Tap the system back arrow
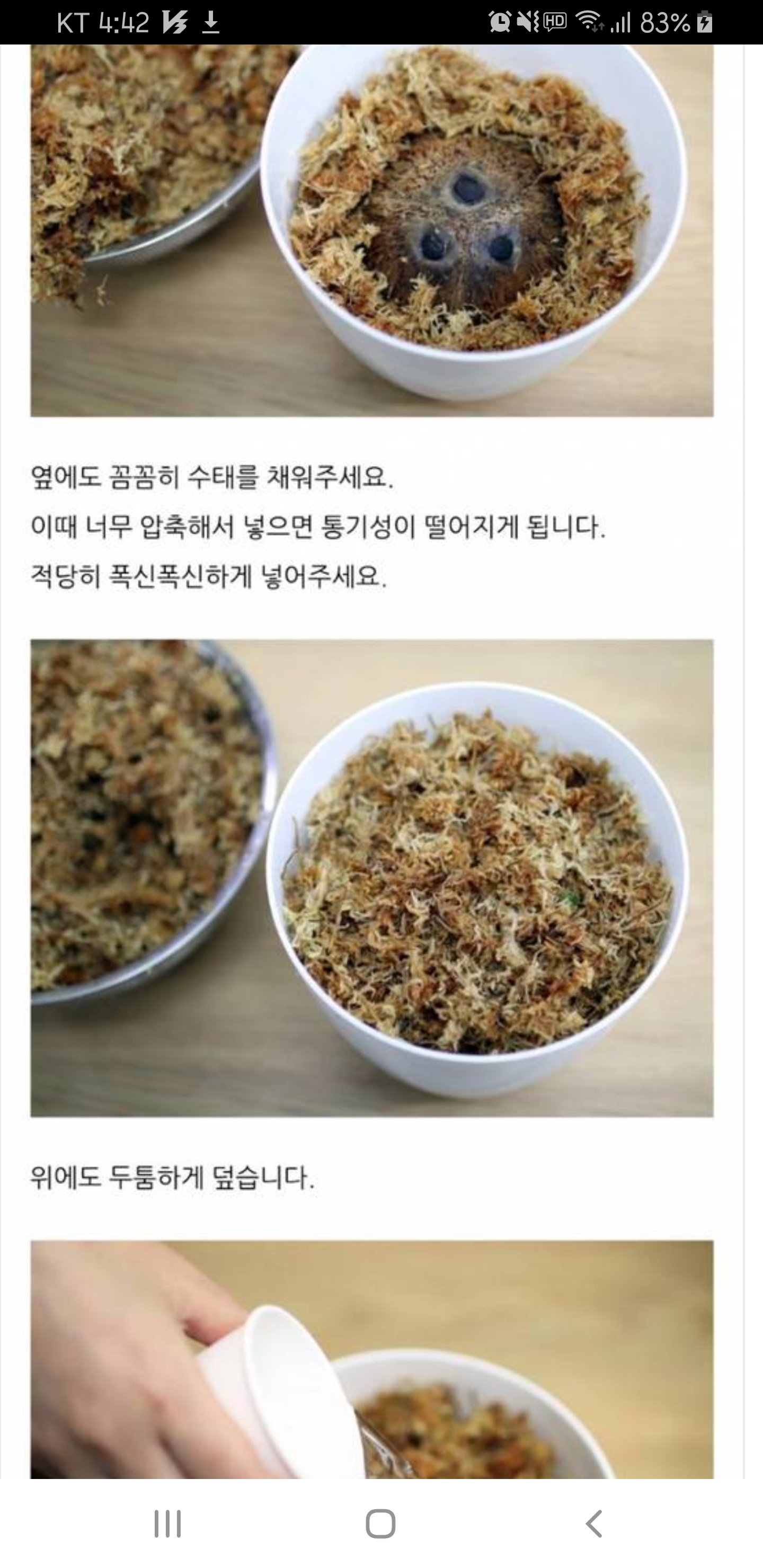Viewport: 763px width, 1568px height. coord(594,1524)
